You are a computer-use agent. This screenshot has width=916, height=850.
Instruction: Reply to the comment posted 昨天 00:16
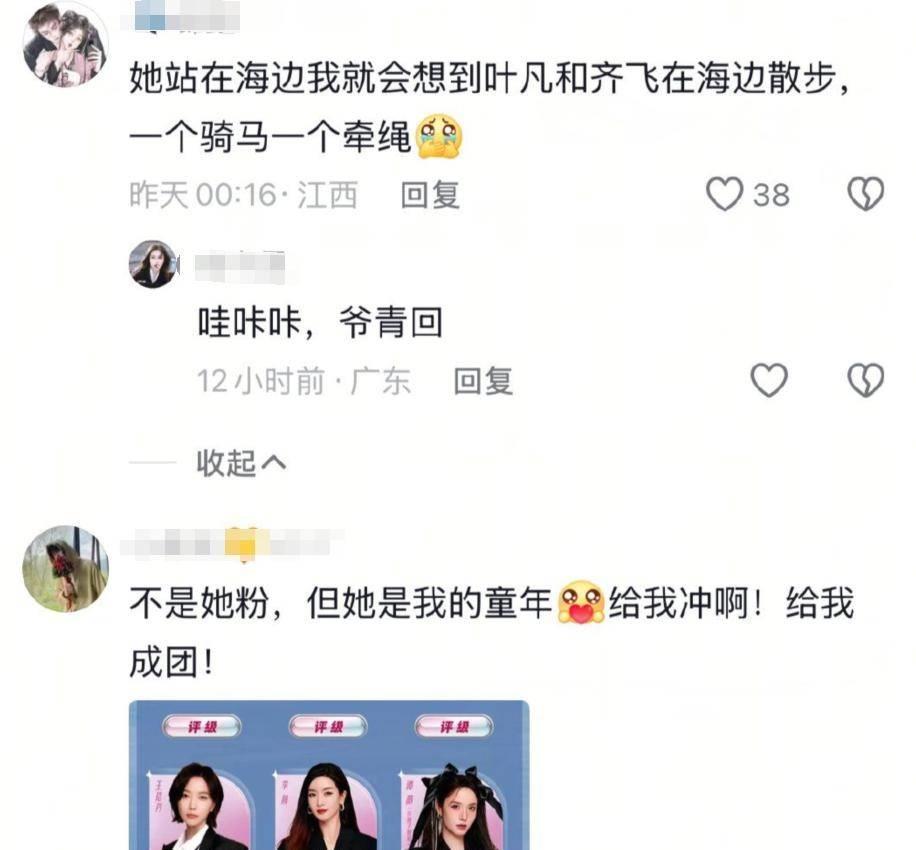click(430, 195)
